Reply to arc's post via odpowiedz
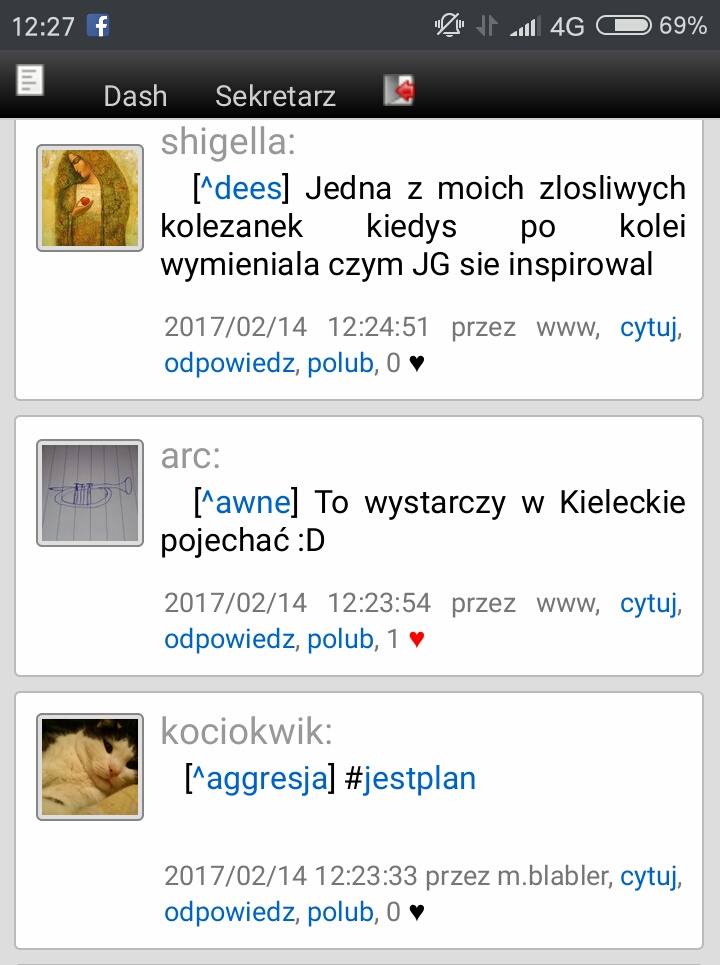This screenshot has height=965, width=720. point(229,639)
